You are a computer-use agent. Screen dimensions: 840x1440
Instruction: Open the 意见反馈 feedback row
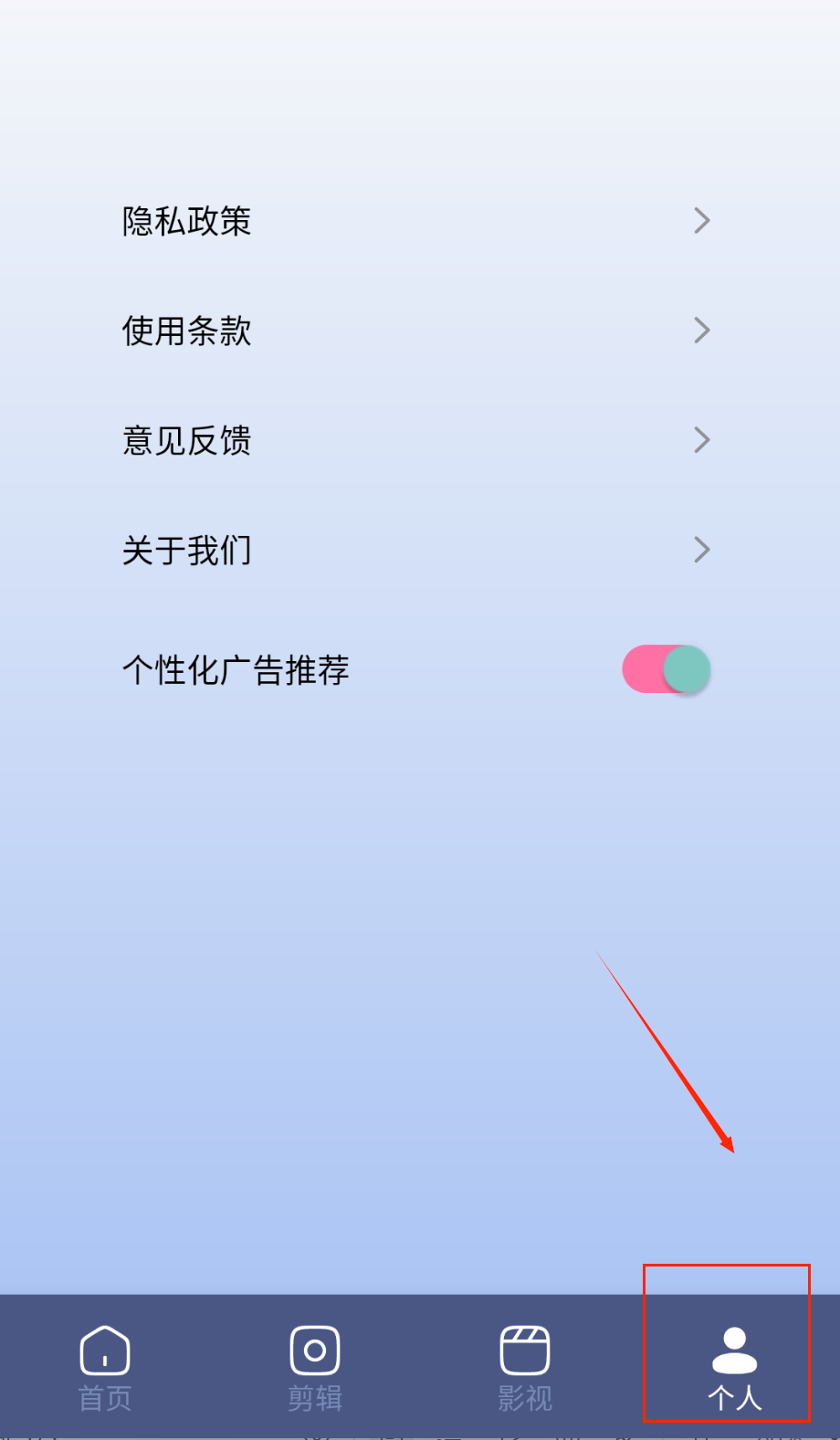tap(415, 440)
